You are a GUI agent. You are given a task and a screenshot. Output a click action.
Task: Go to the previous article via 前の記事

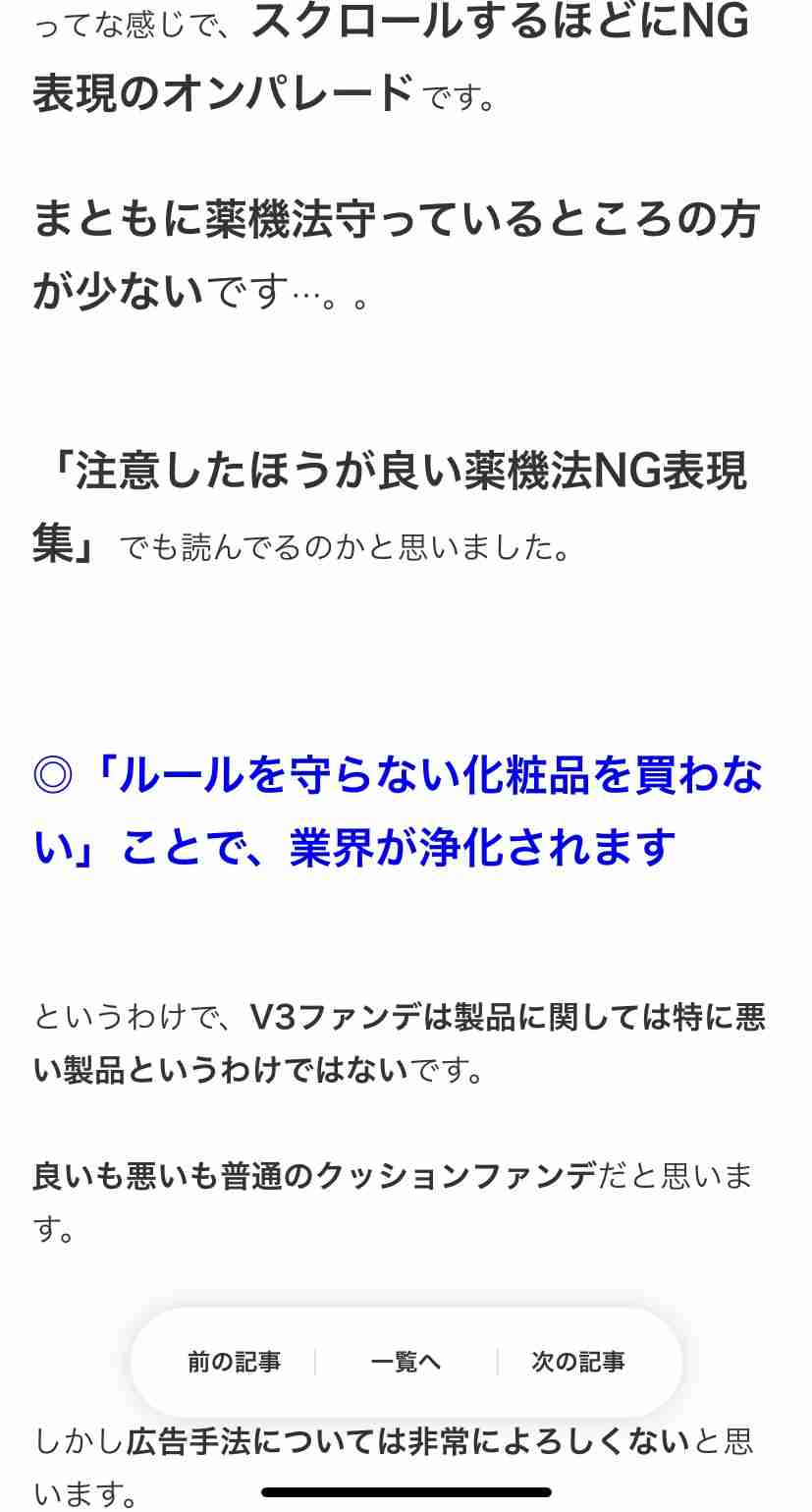pos(233,1362)
